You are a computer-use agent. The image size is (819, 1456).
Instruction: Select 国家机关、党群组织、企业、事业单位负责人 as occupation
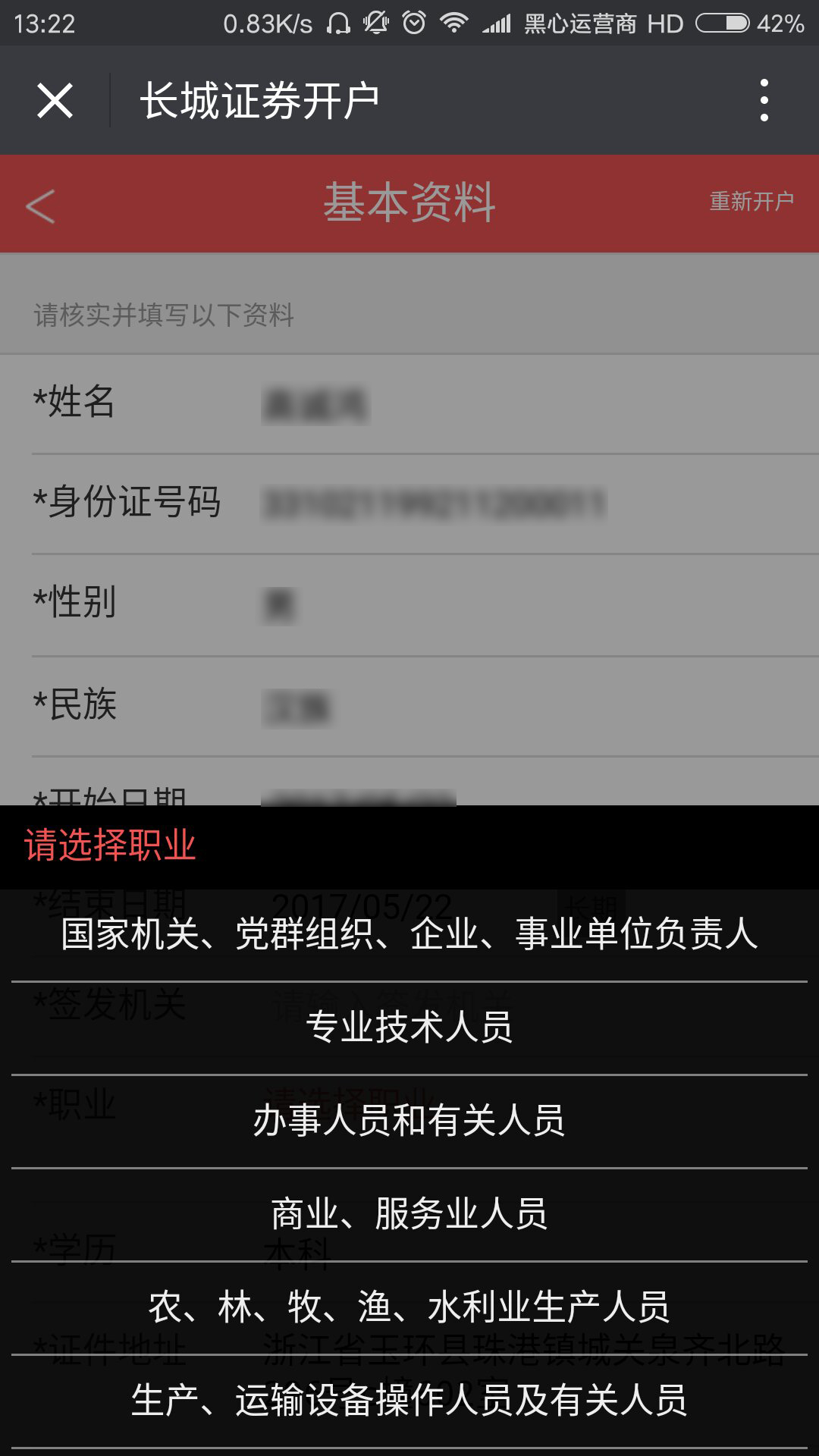(409, 934)
